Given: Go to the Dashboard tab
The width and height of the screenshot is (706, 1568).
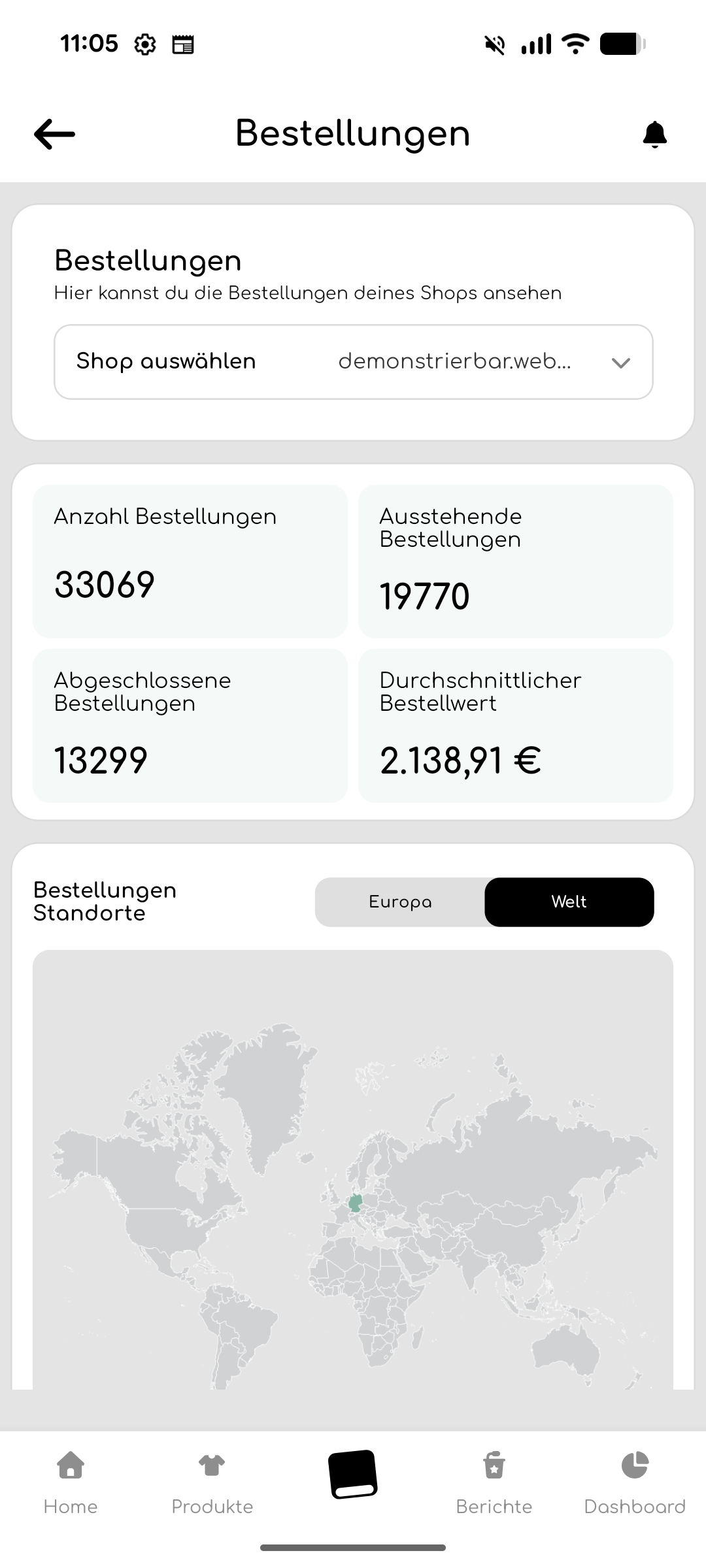Looking at the screenshot, I should pyautogui.click(x=635, y=1483).
